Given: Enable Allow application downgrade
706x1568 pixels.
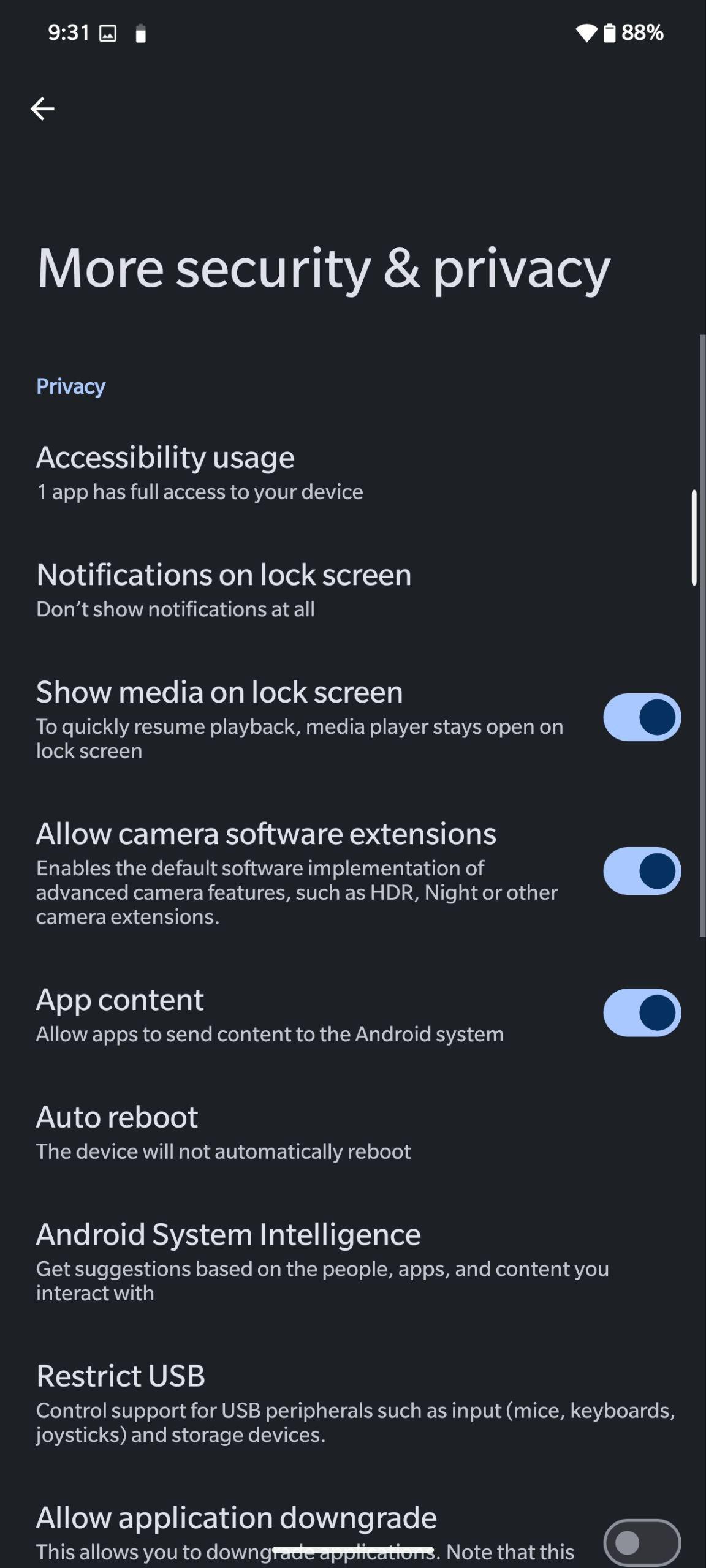Looking at the screenshot, I should click(x=642, y=1542).
